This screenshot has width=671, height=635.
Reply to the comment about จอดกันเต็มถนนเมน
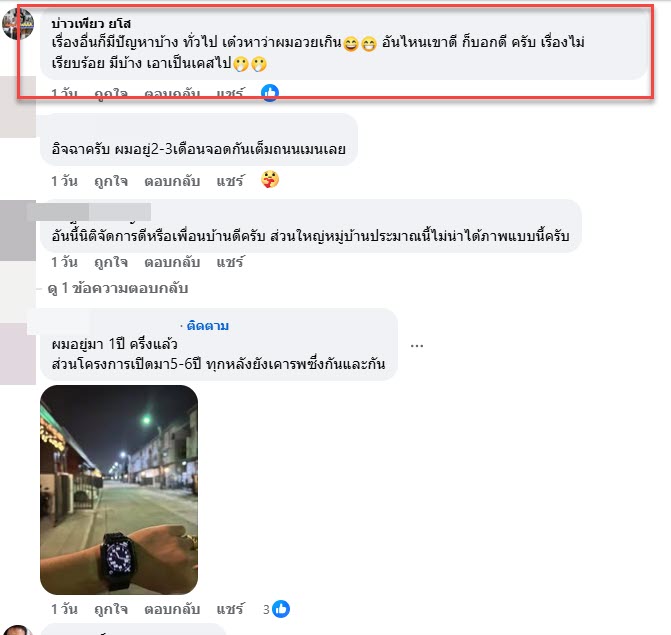tap(172, 181)
